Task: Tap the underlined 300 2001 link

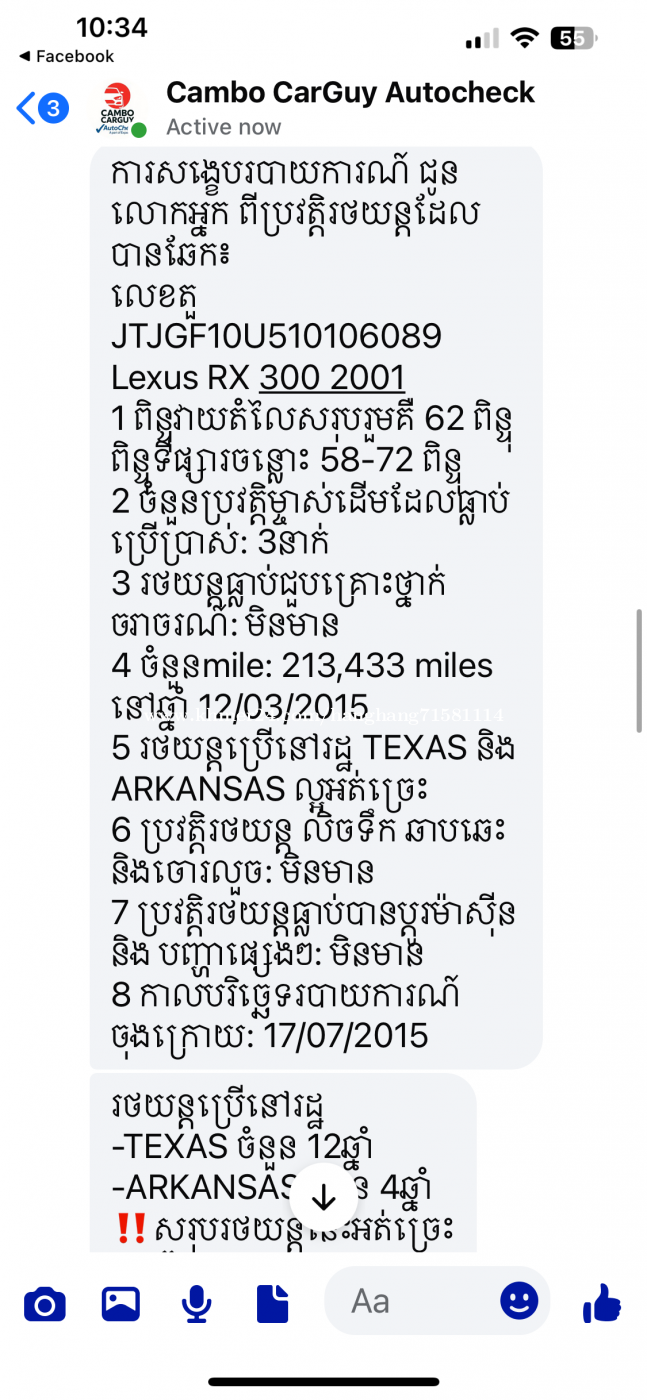Action: 332,378
